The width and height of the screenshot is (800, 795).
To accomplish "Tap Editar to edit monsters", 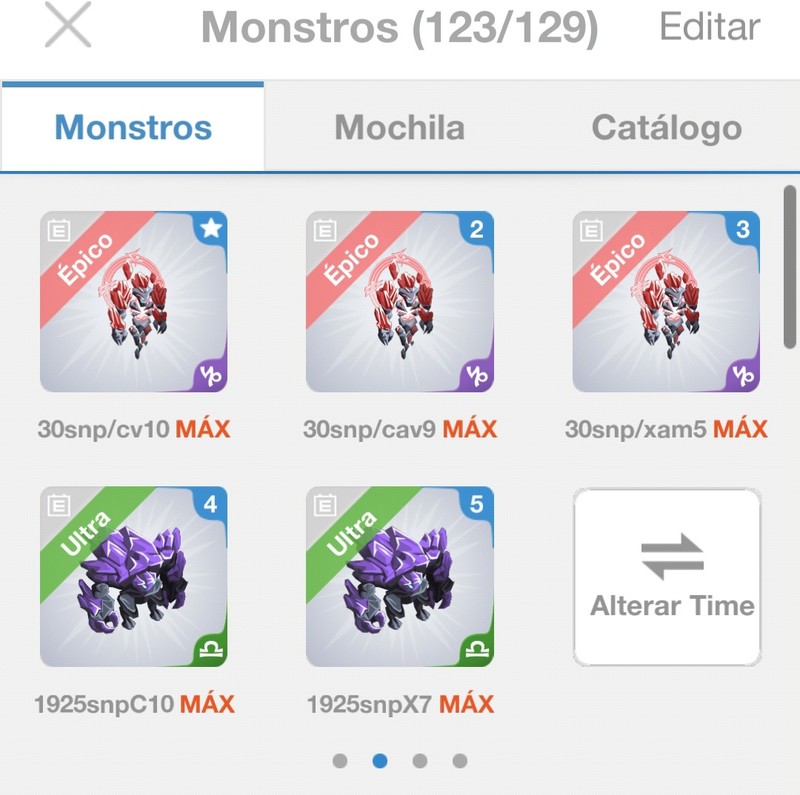I will tap(710, 27).
